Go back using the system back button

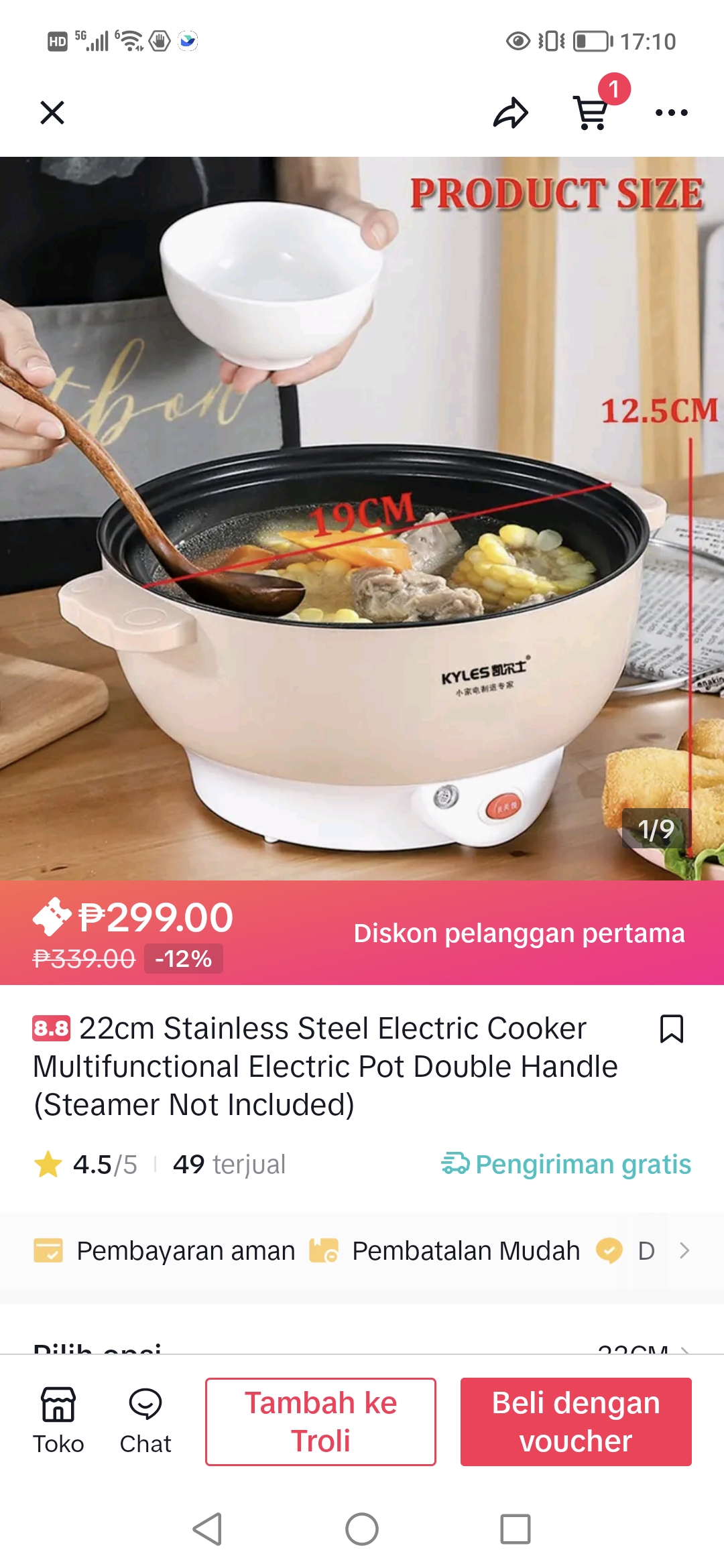pos(207,1529)
